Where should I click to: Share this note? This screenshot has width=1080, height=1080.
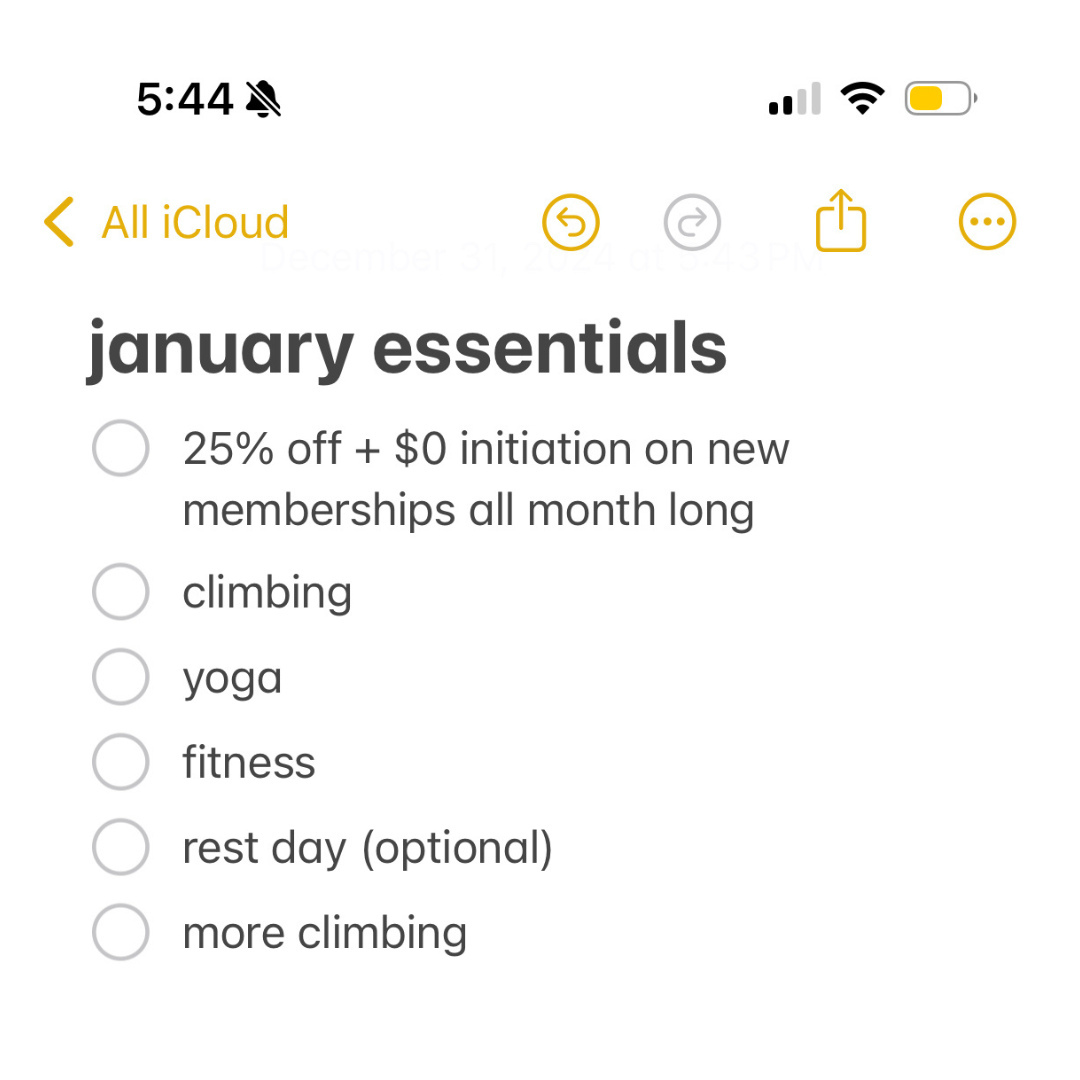tap(840, 221)
